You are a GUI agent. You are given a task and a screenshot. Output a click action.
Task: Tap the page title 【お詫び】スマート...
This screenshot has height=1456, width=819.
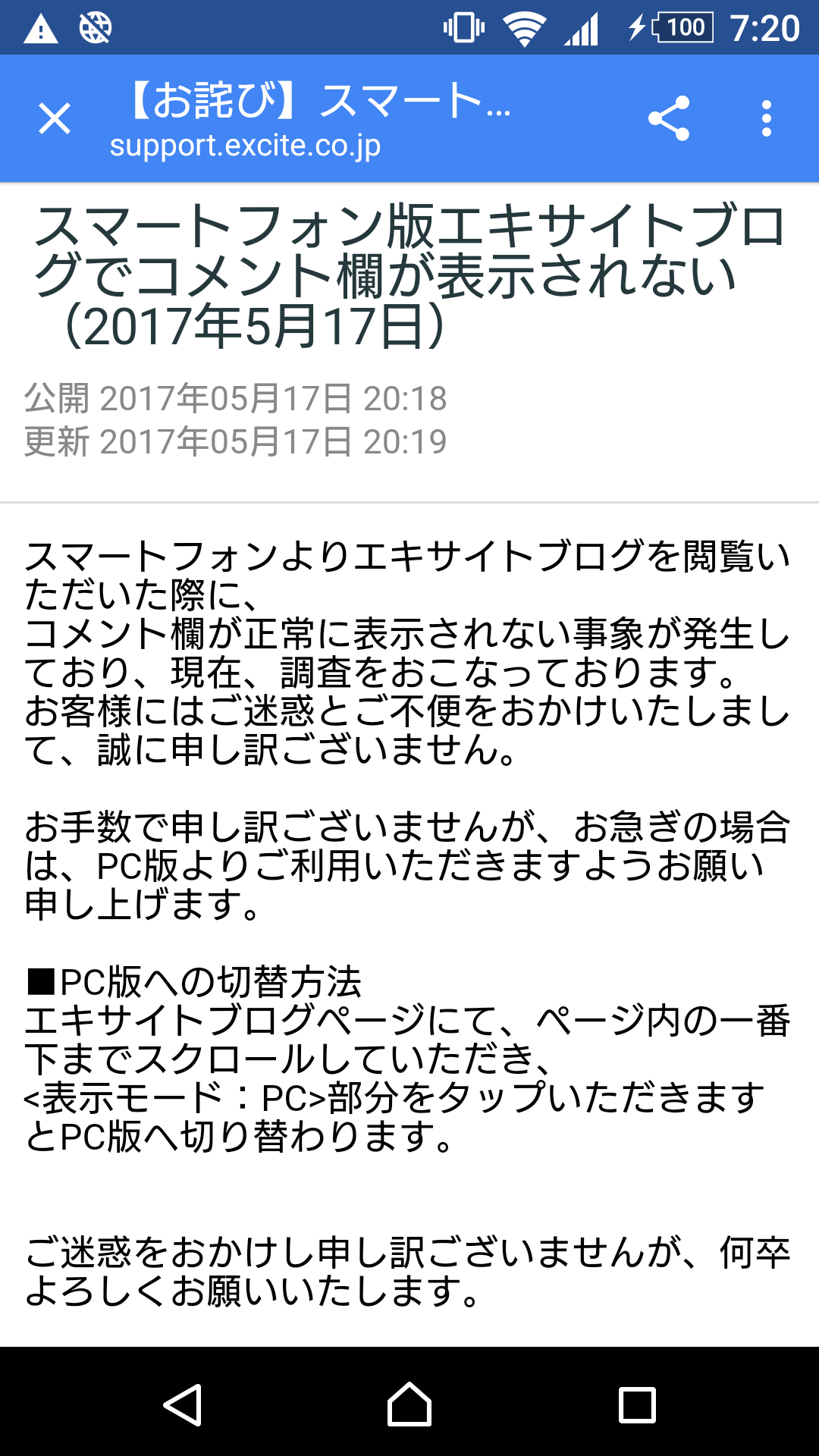tap(318, 101)
